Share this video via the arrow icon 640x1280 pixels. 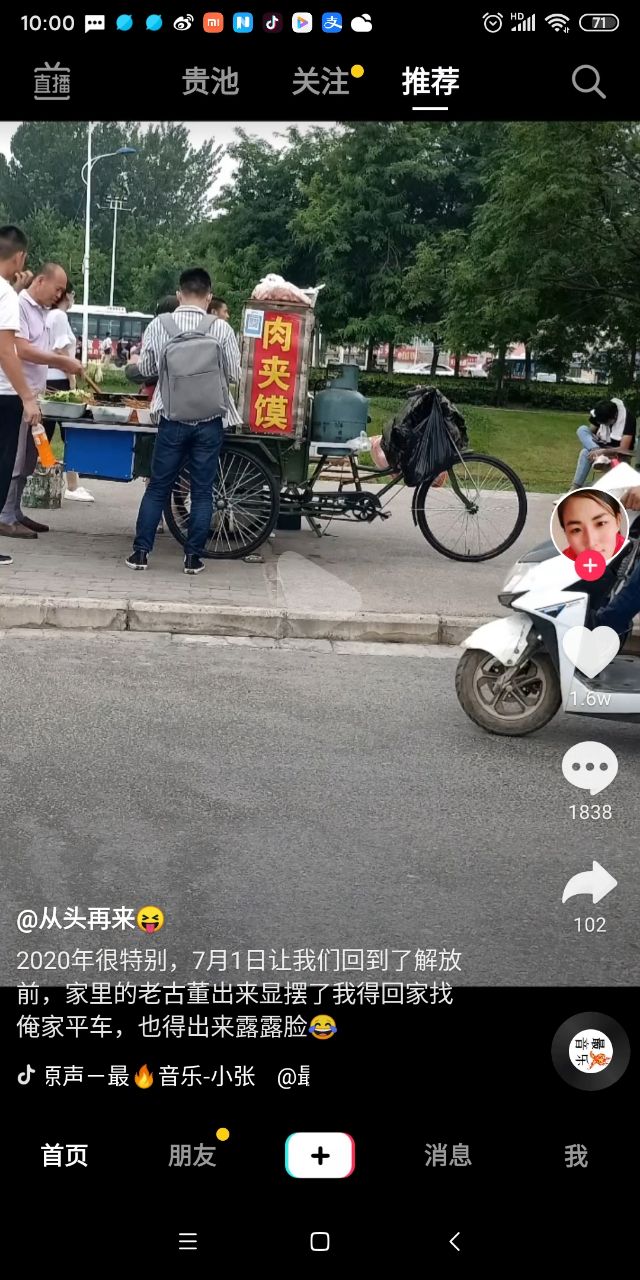[590, 884]
